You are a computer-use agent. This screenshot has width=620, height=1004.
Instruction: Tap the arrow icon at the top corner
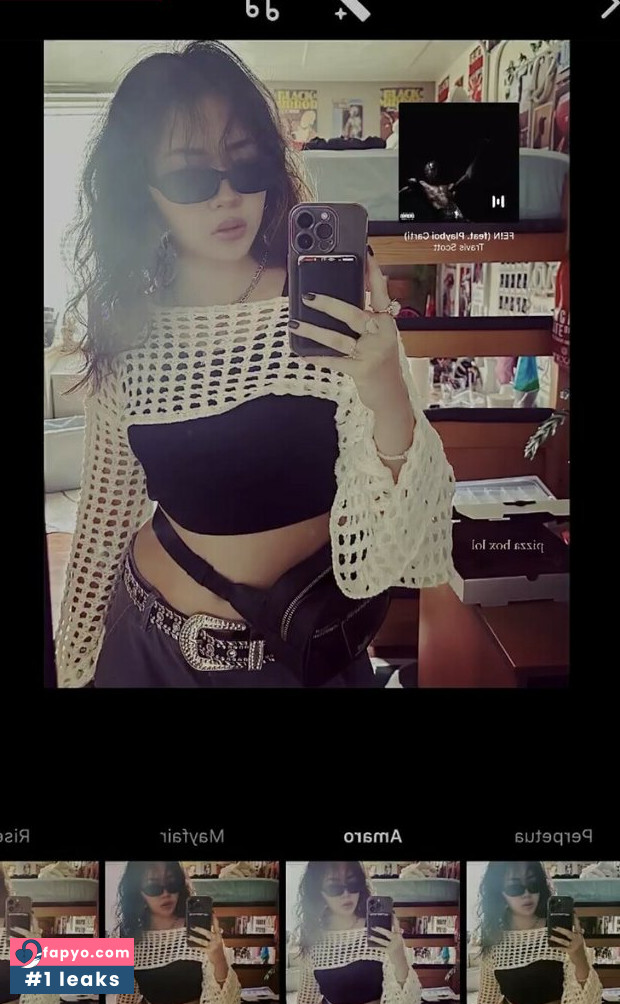click(x=610, y=9)
